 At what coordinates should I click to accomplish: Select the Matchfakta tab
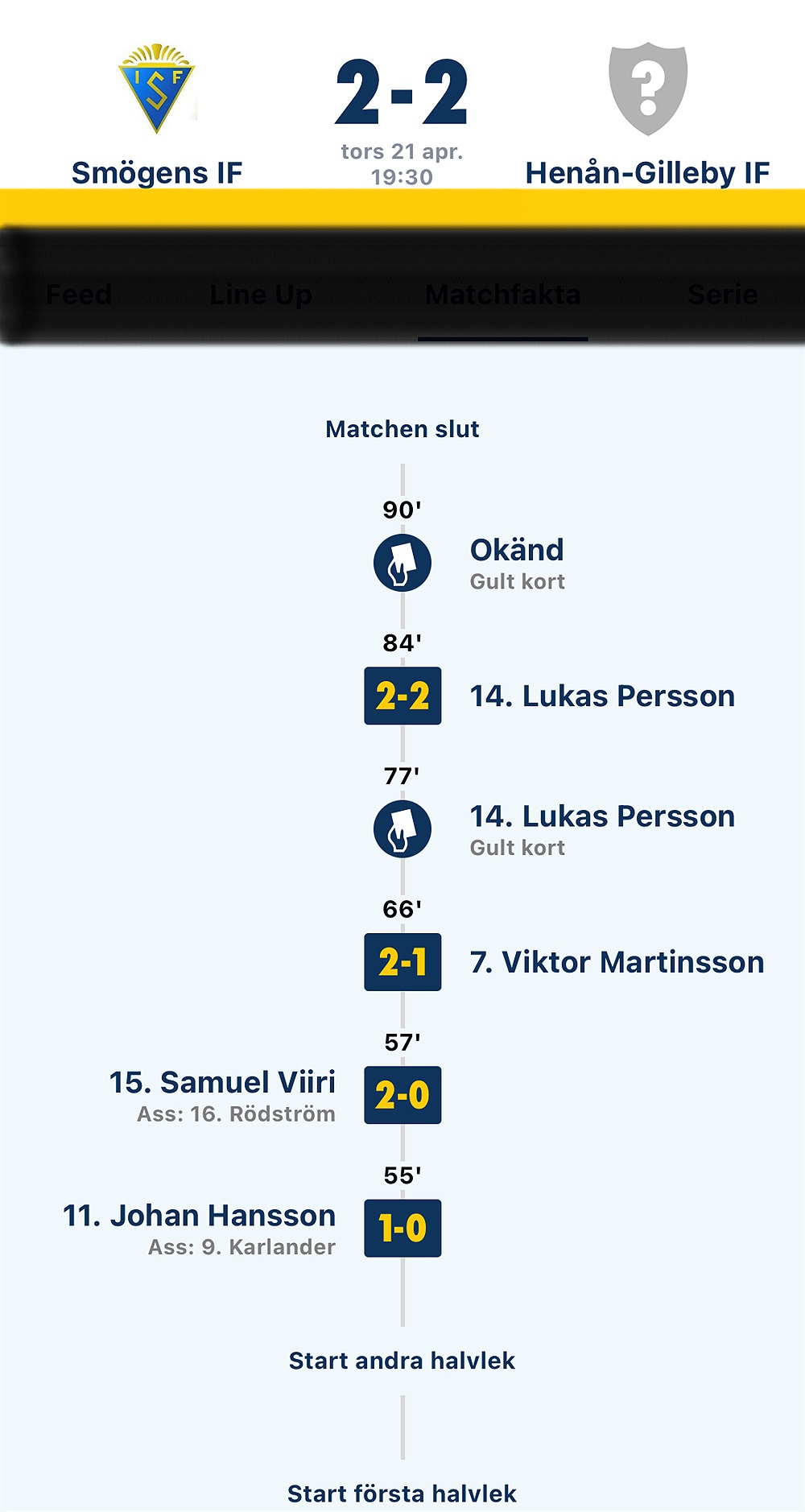pyautogui.click(x=503, y=295)
